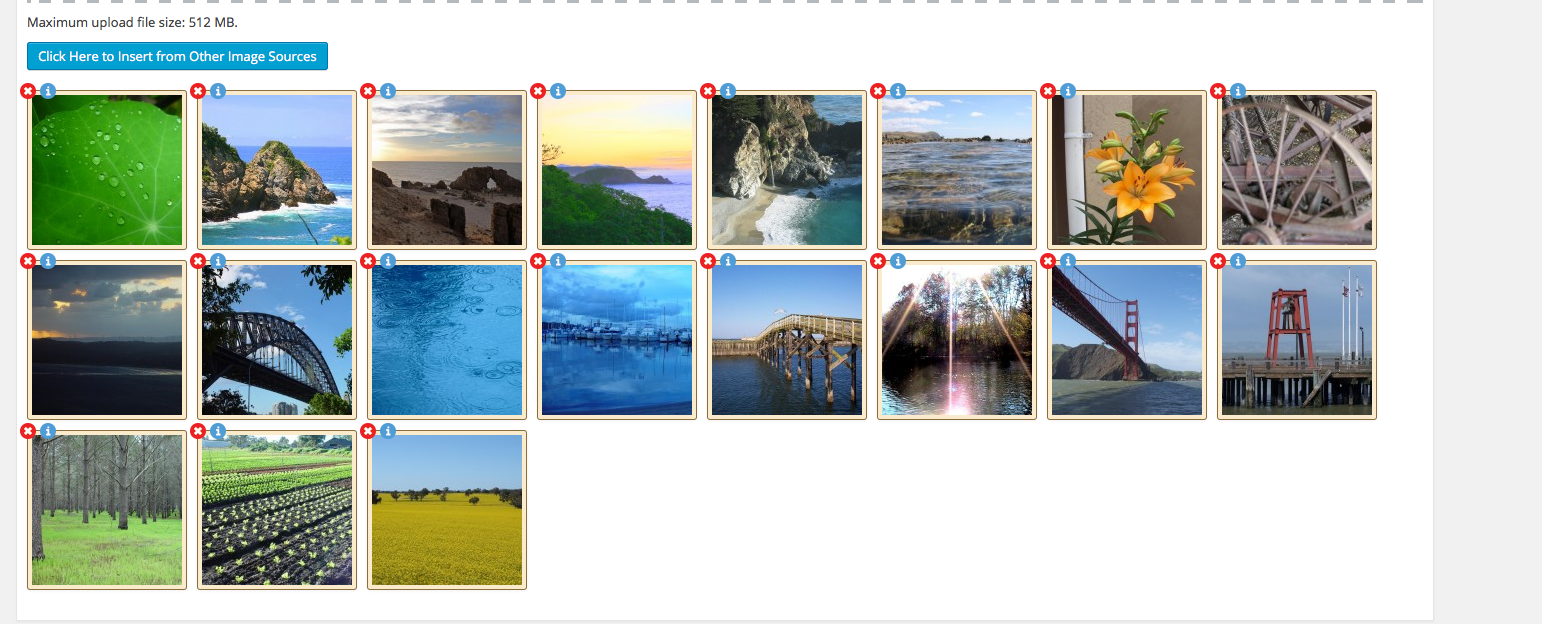Open the waterfall beach cove thumbnail
The width and height of the screenshot is (1542, 624).
pyautogui.click(x=787, y=170)
